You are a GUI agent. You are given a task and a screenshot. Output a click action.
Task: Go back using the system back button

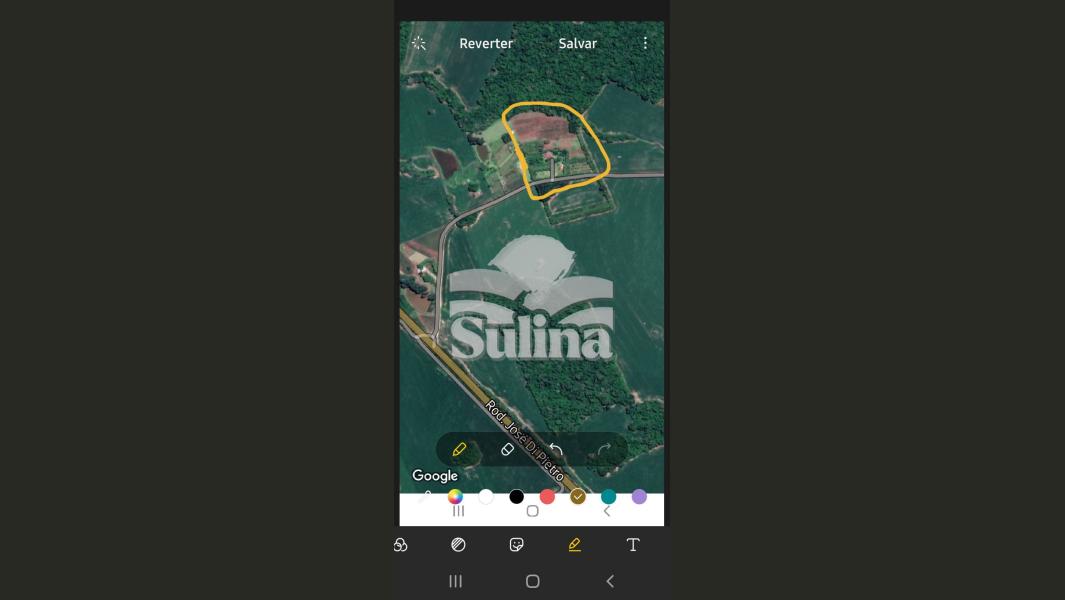point(610,581)
